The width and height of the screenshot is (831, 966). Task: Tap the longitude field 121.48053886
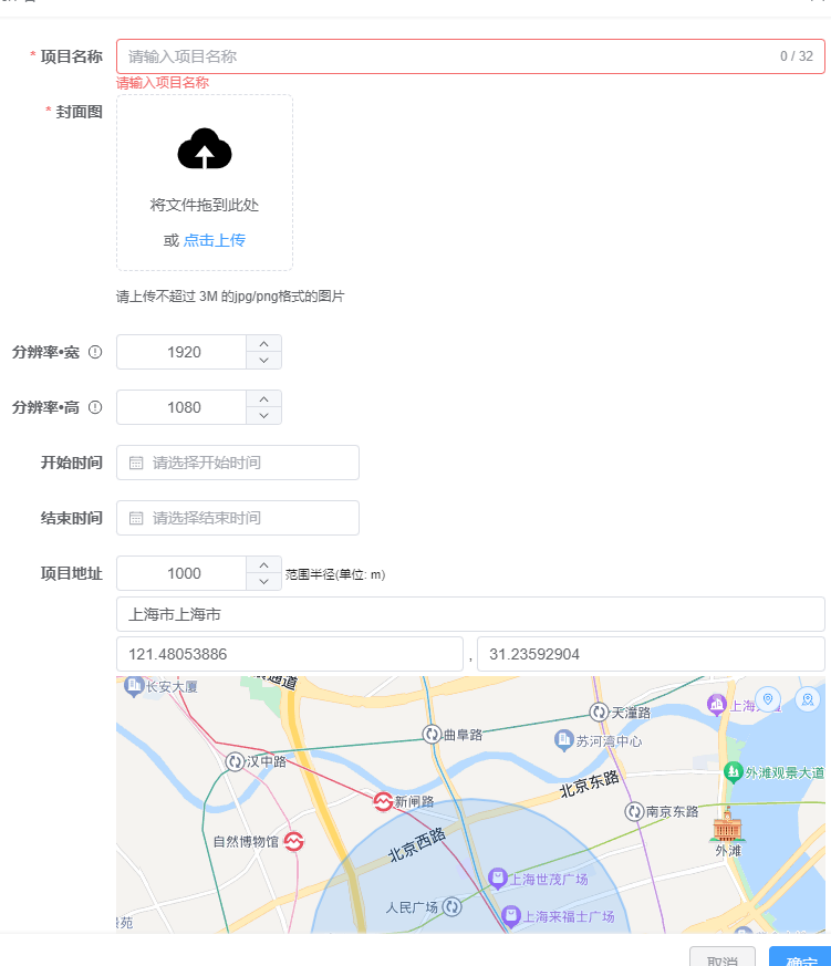[290, 654]
